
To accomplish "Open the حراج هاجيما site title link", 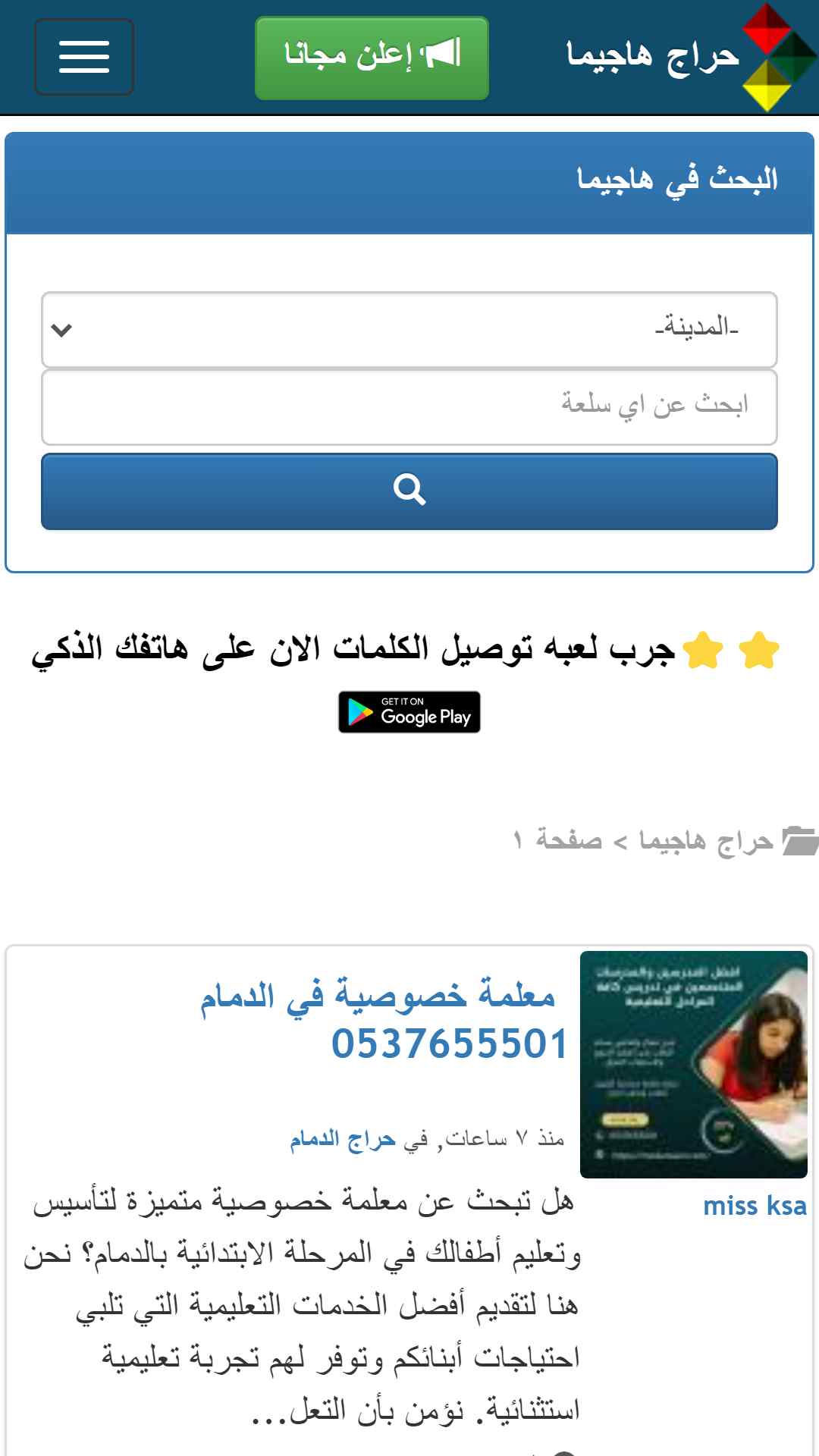I will [x=653, y=57].
